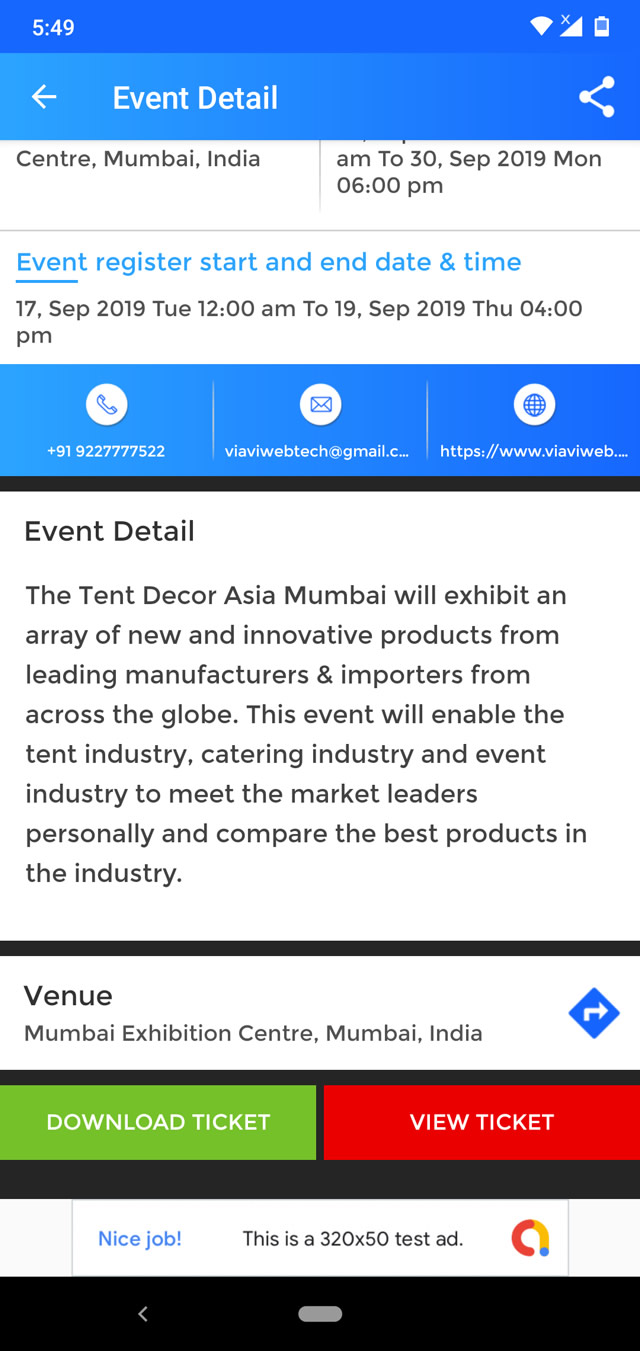640x1351 pixels.
Task: Get directions to the venue
Action: 594,1013
